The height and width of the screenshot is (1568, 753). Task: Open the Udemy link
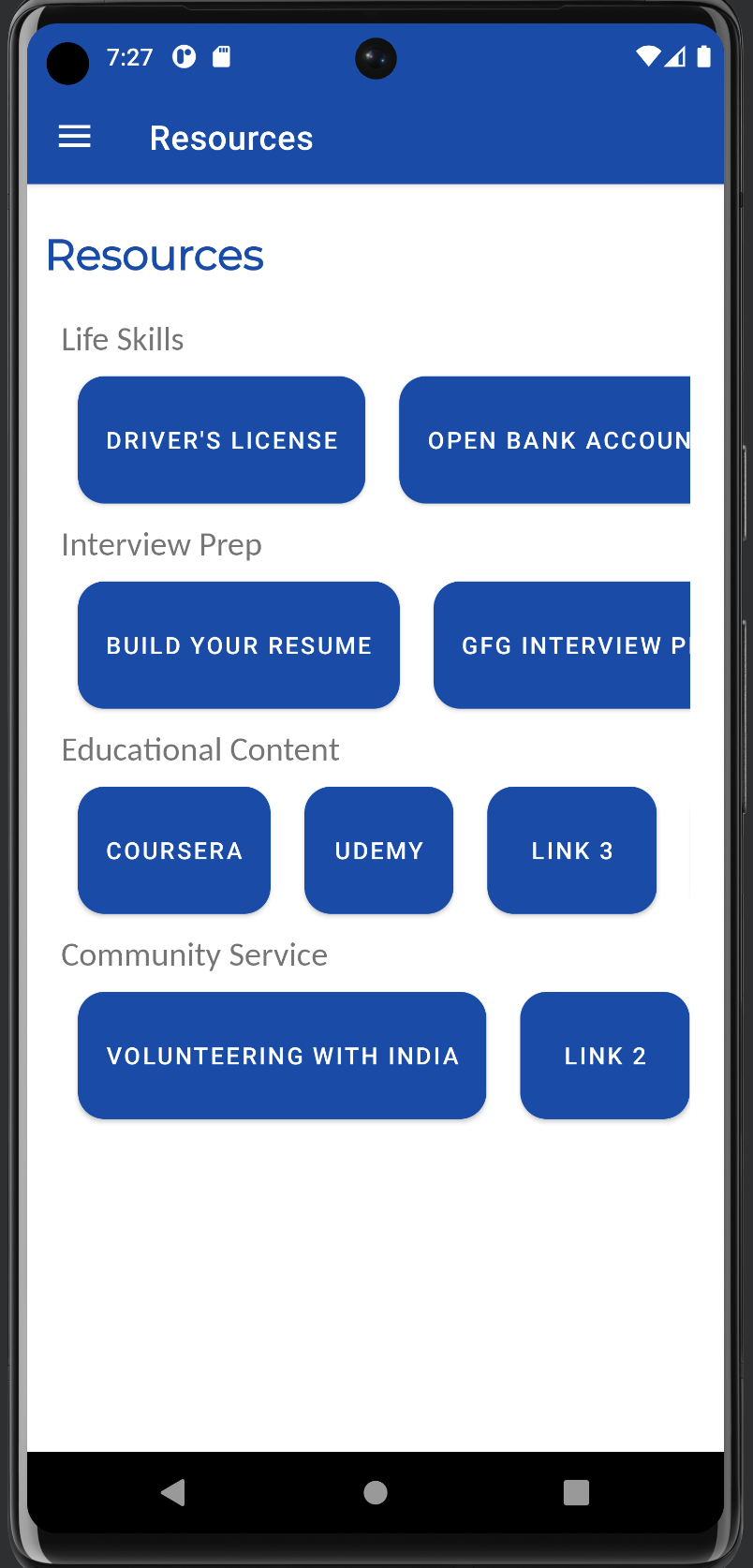coord(378,850)
